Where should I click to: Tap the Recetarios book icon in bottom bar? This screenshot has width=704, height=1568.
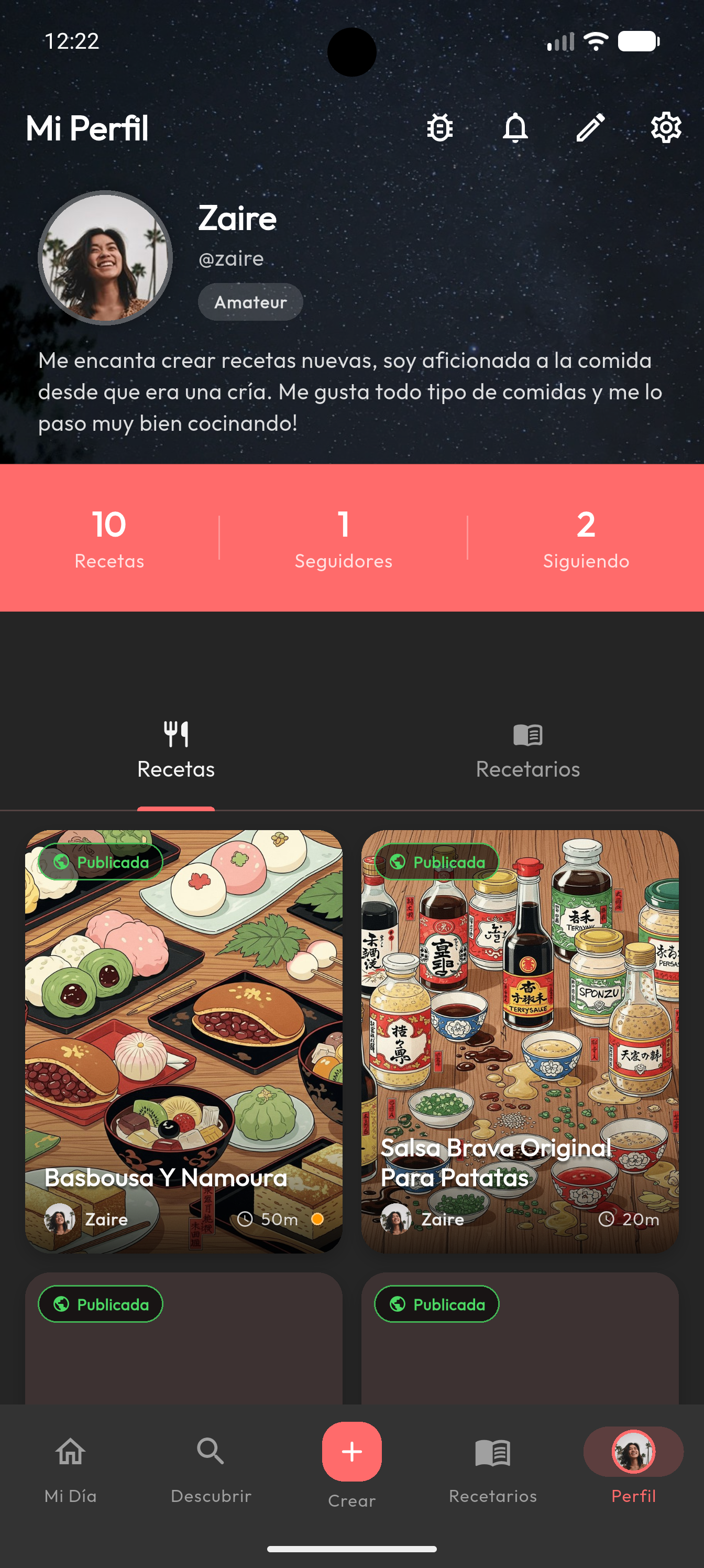(x=493, y=1452)
